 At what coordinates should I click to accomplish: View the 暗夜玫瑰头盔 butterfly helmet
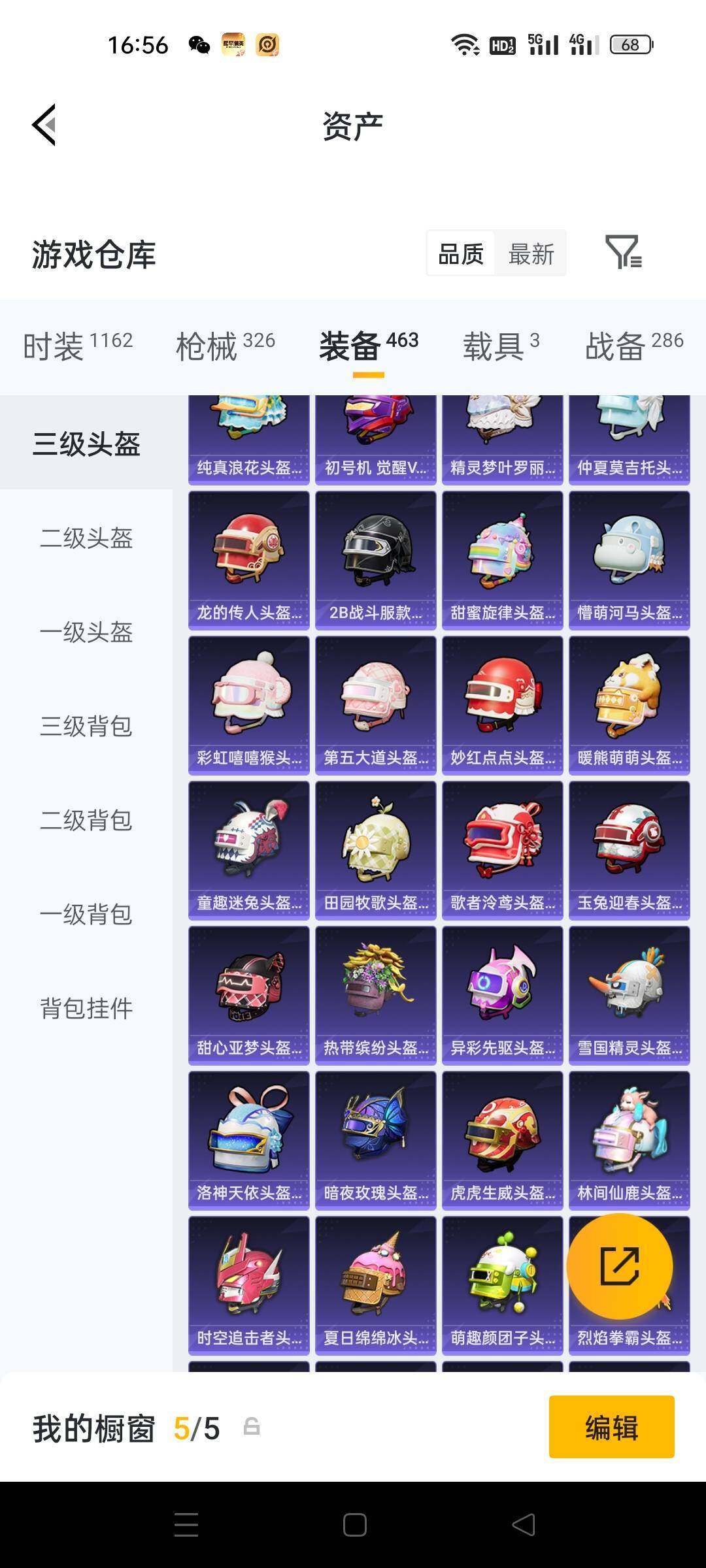376,1137
